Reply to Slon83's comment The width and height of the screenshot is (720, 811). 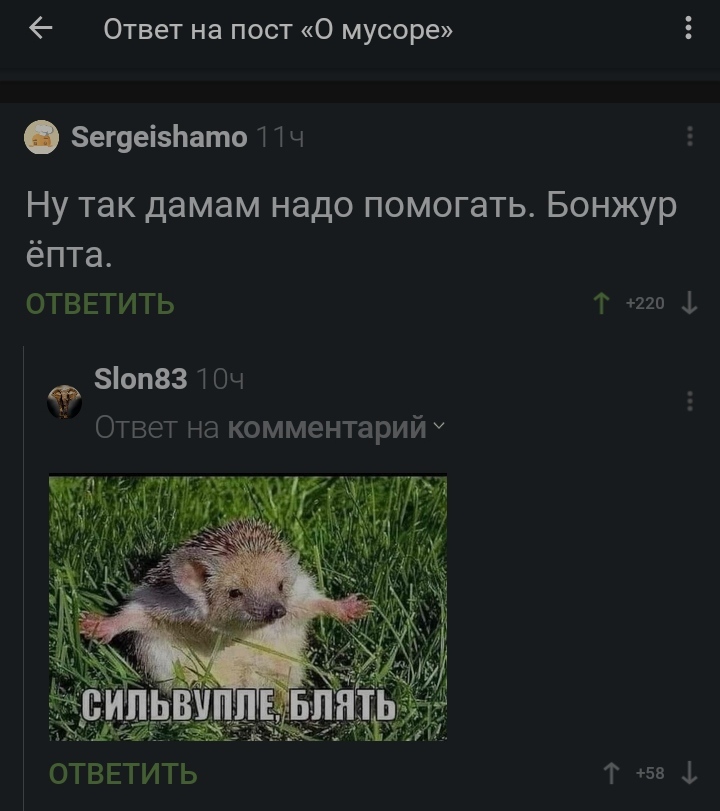point(123,773)
